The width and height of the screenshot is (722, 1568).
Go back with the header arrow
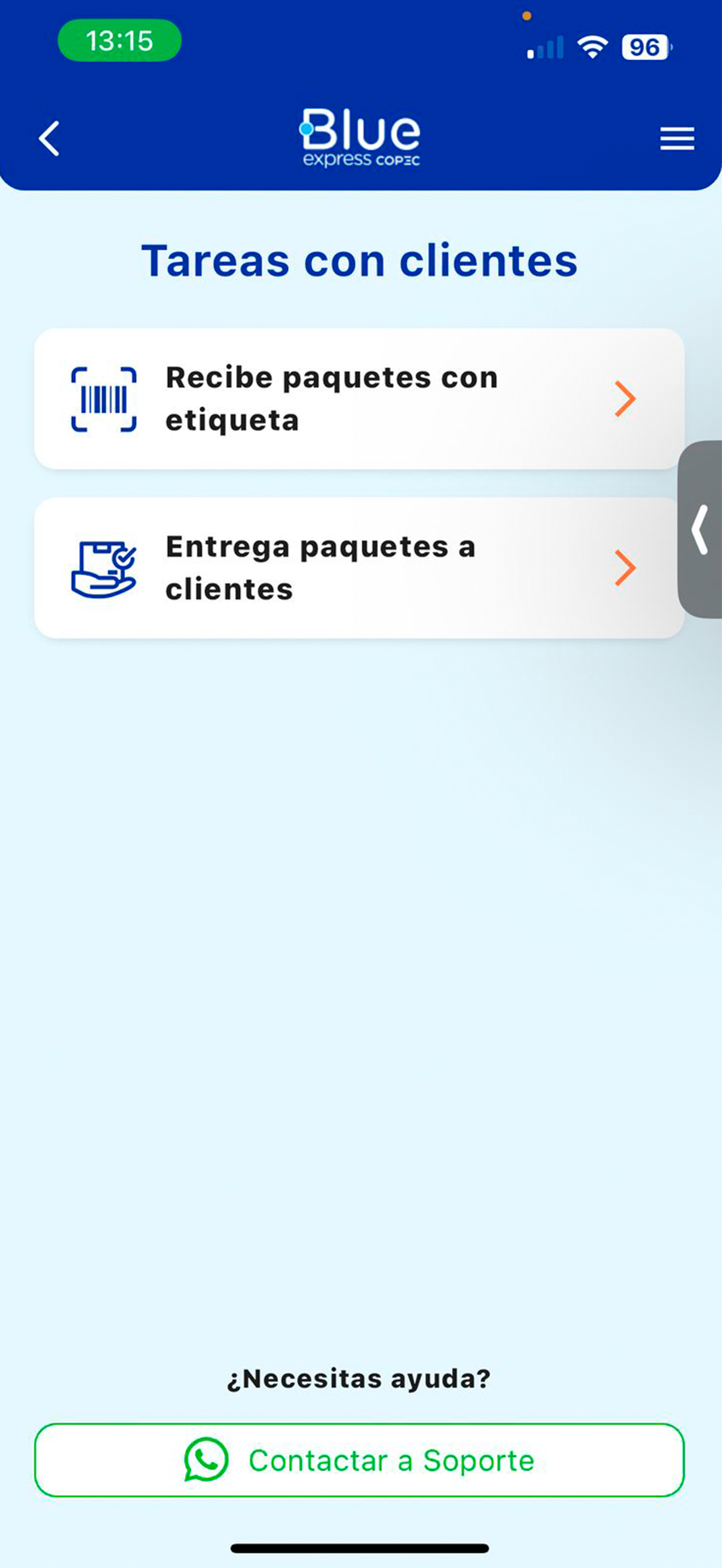[x=49, y=139]
